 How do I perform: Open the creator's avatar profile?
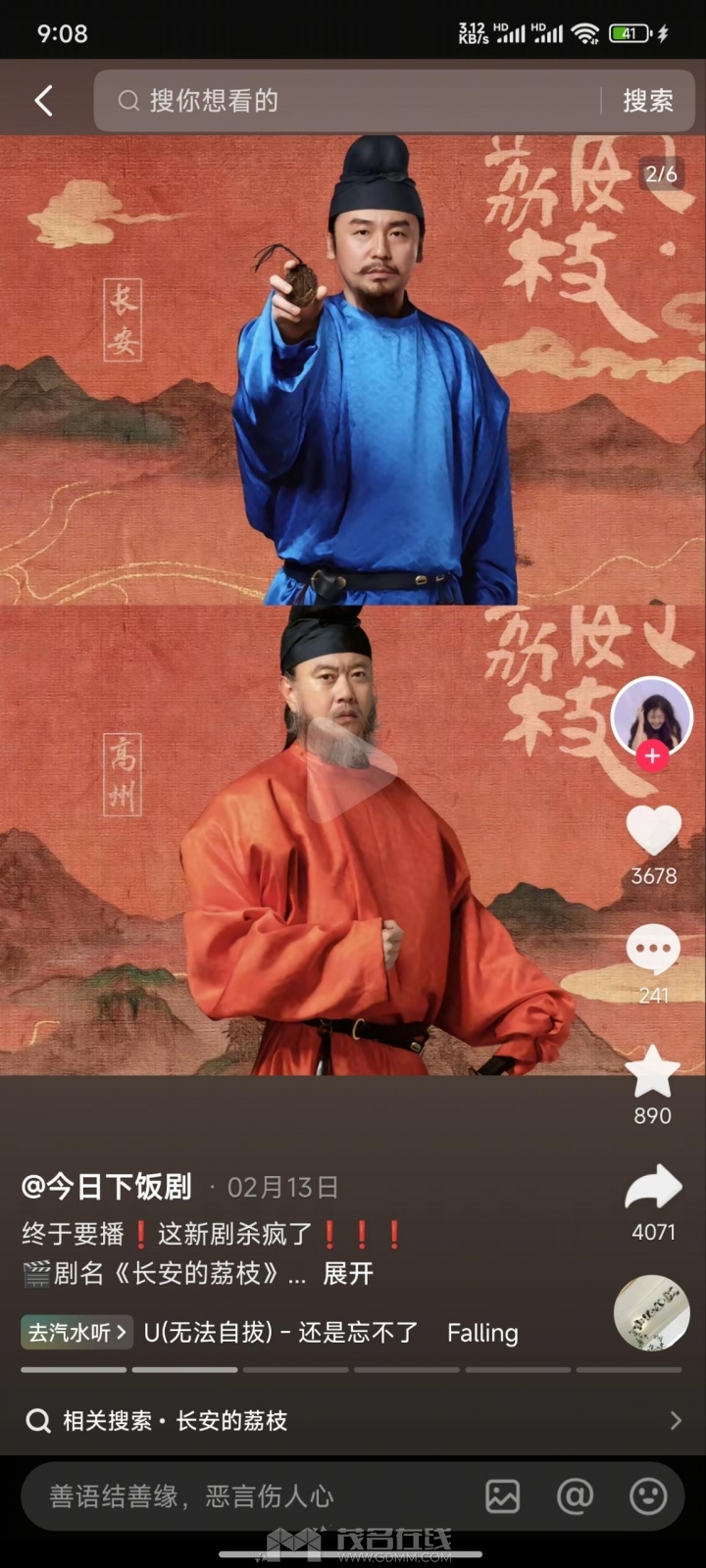coord(651,713)
